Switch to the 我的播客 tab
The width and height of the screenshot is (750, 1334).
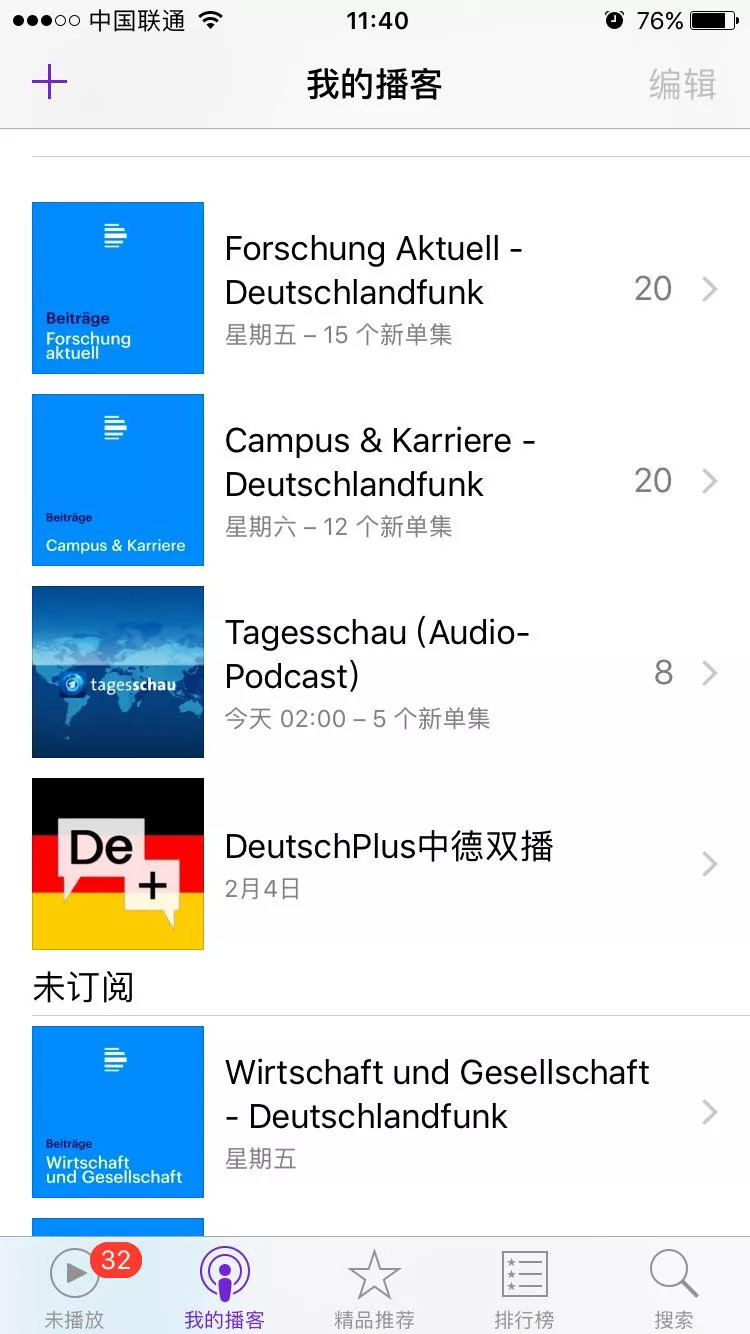pos(224,1285)
